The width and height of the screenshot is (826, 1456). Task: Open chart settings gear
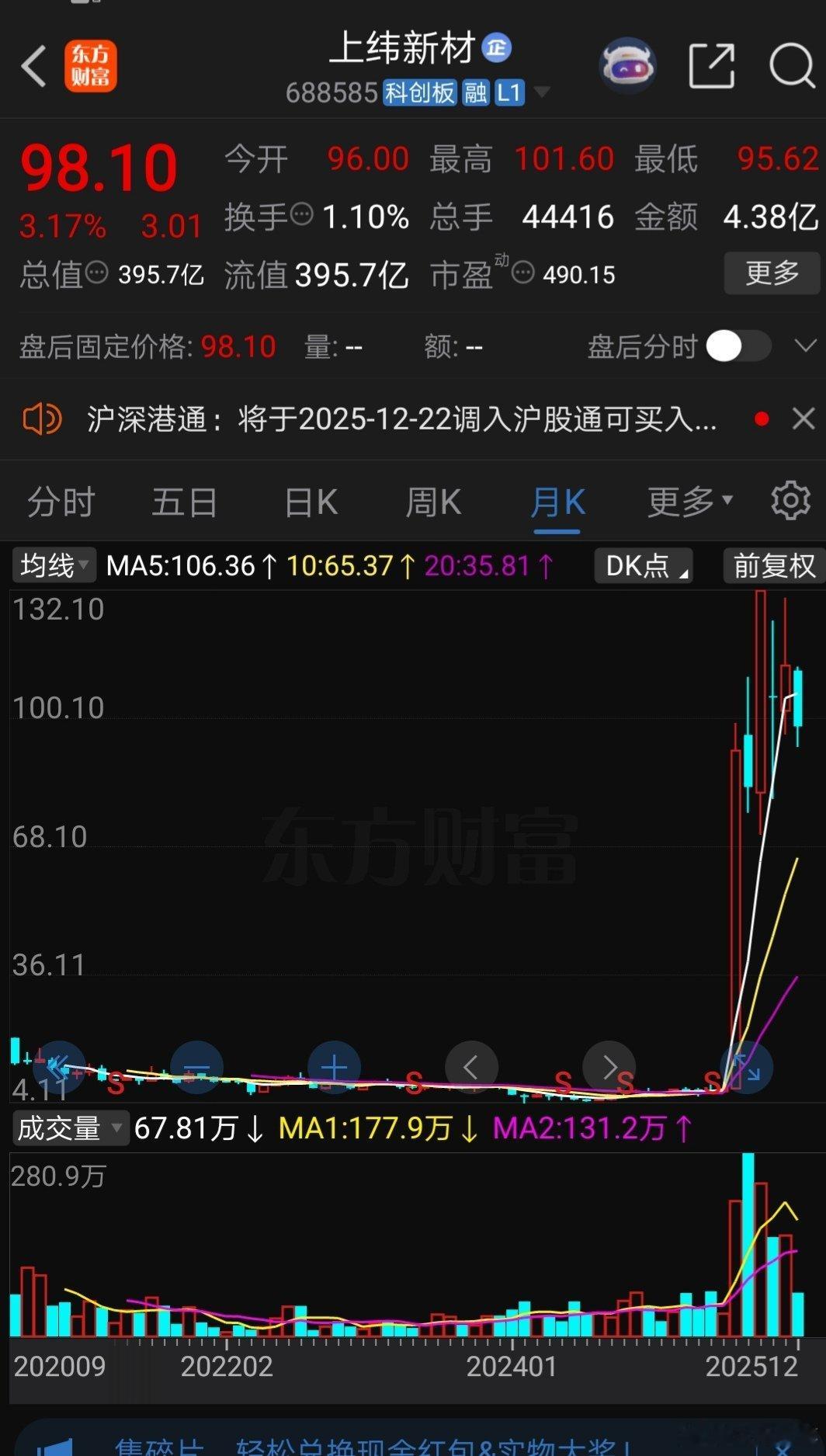click(x=790, y=501)
